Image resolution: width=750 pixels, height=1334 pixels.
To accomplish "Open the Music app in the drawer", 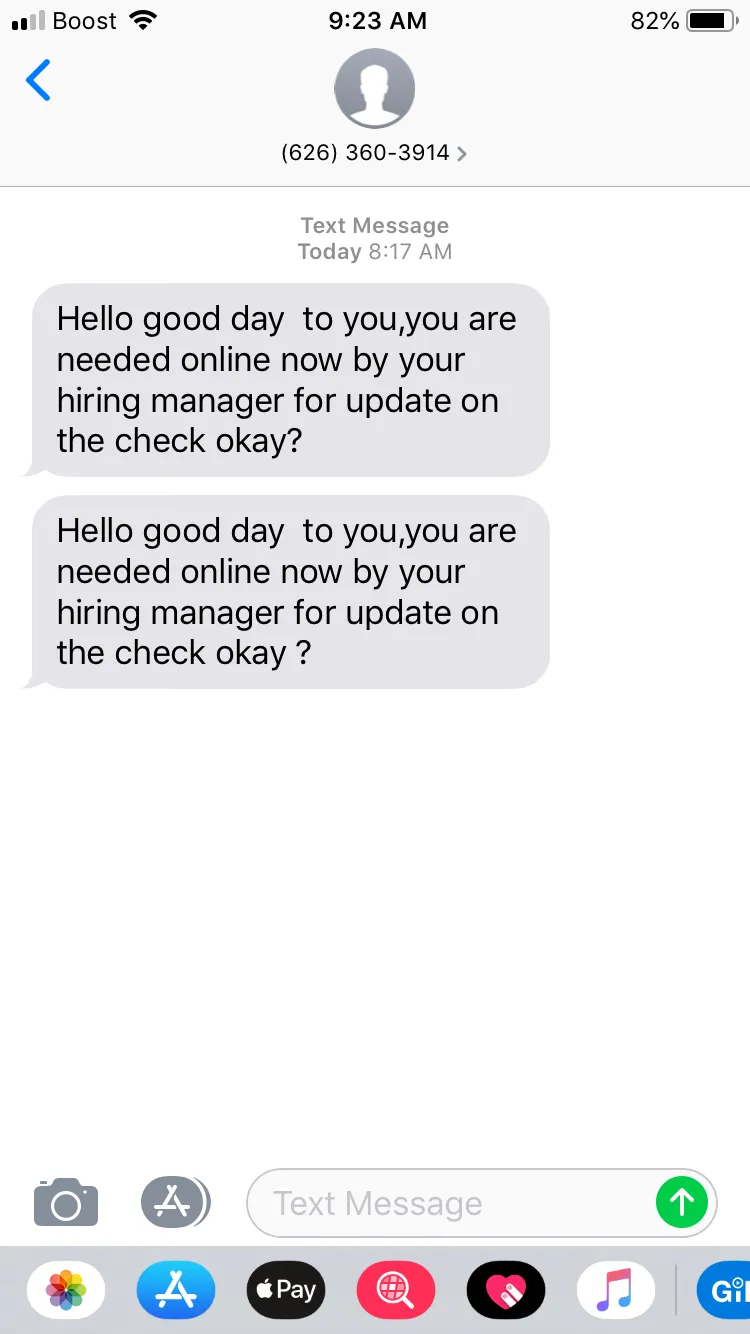I will (616, 1290).
